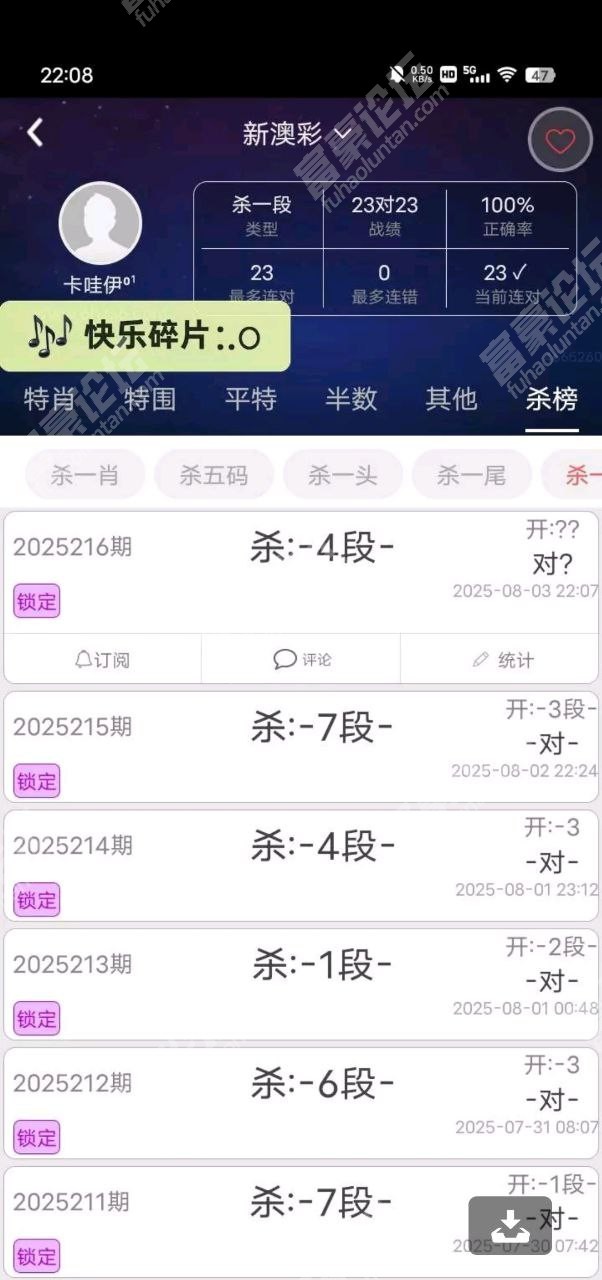View 统计 statistics for period 2025216

(x=502, y=660)
